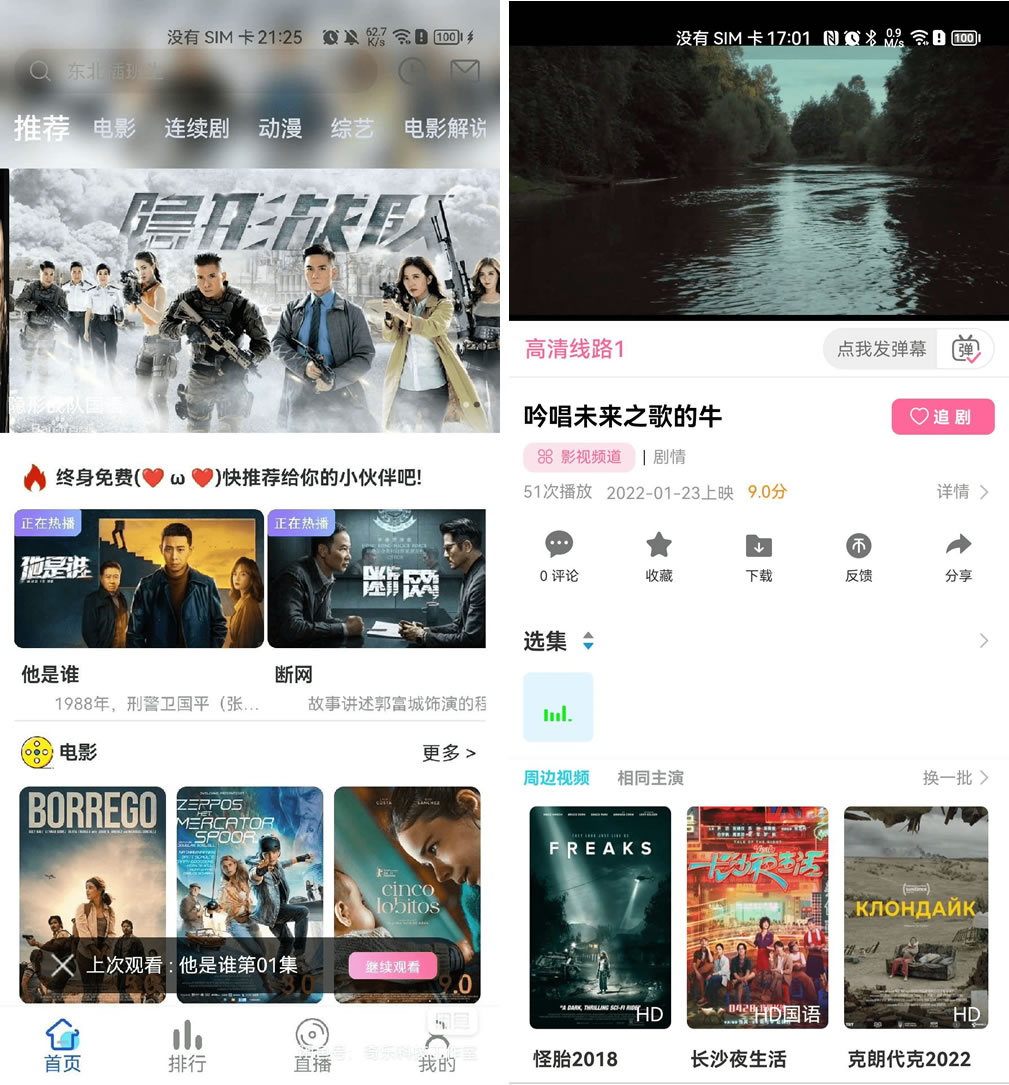
Task: Open the 动漫 category tab
Action: coord(280,128)
